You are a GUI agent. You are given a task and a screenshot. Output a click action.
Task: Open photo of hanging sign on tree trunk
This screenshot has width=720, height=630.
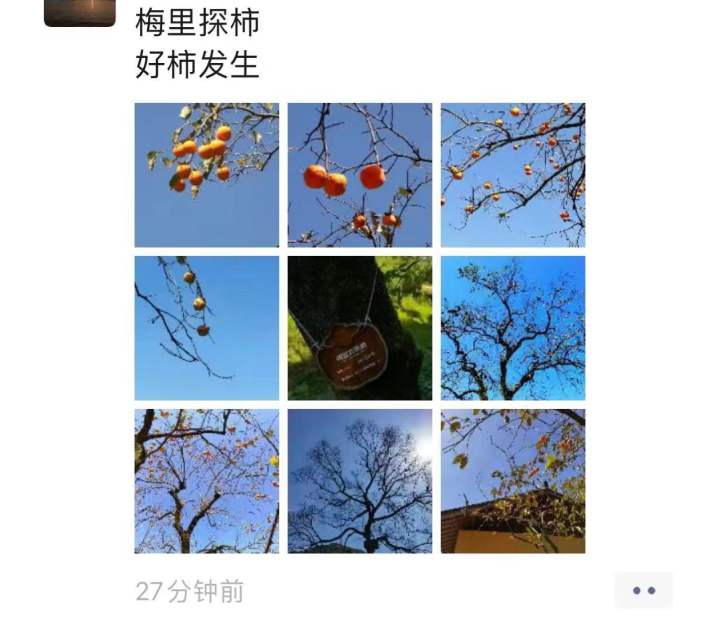360,328
